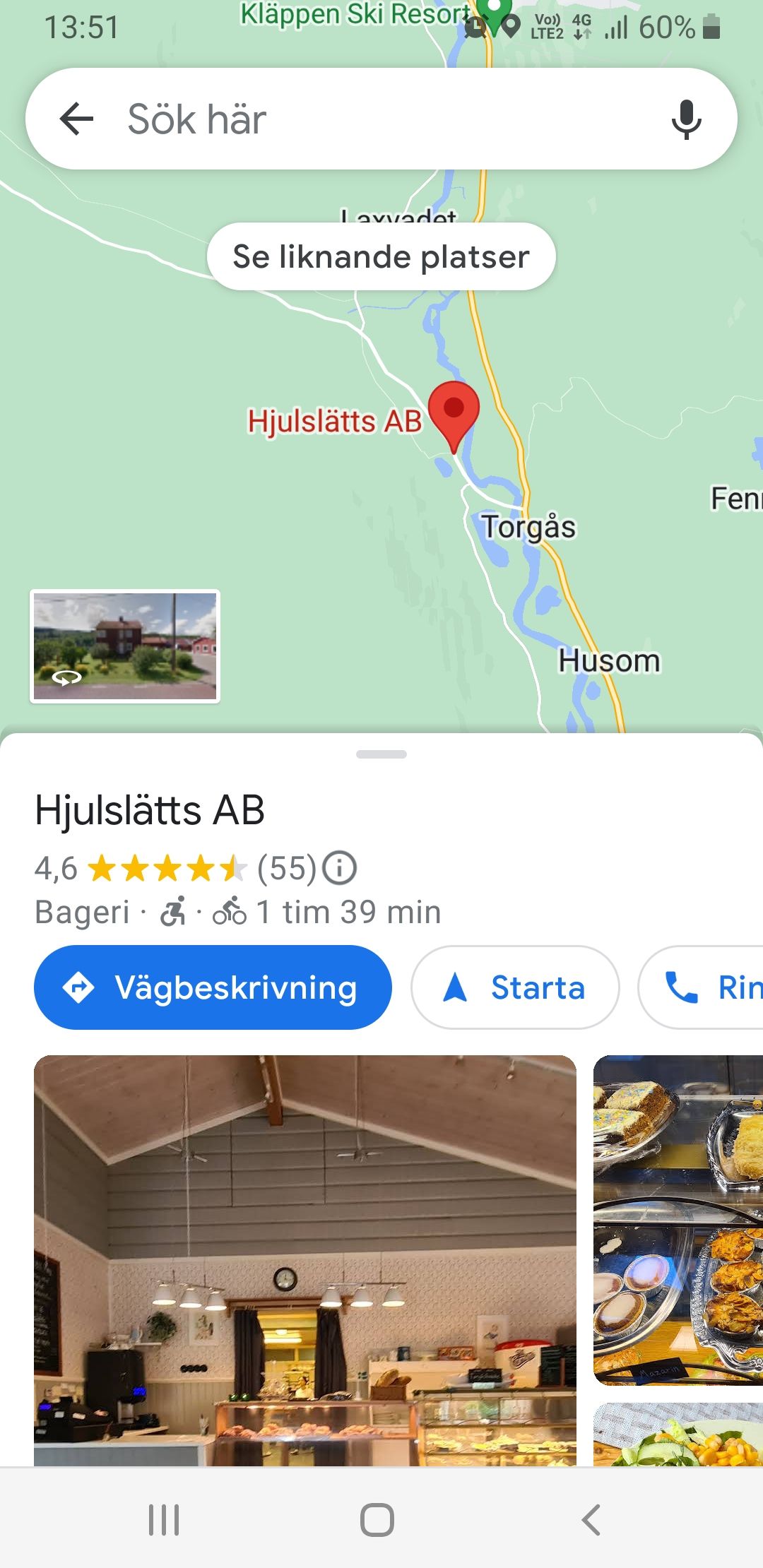View the pastries display photo
The height and width of the screenshot is (1568, 763).
(678, 1220)
